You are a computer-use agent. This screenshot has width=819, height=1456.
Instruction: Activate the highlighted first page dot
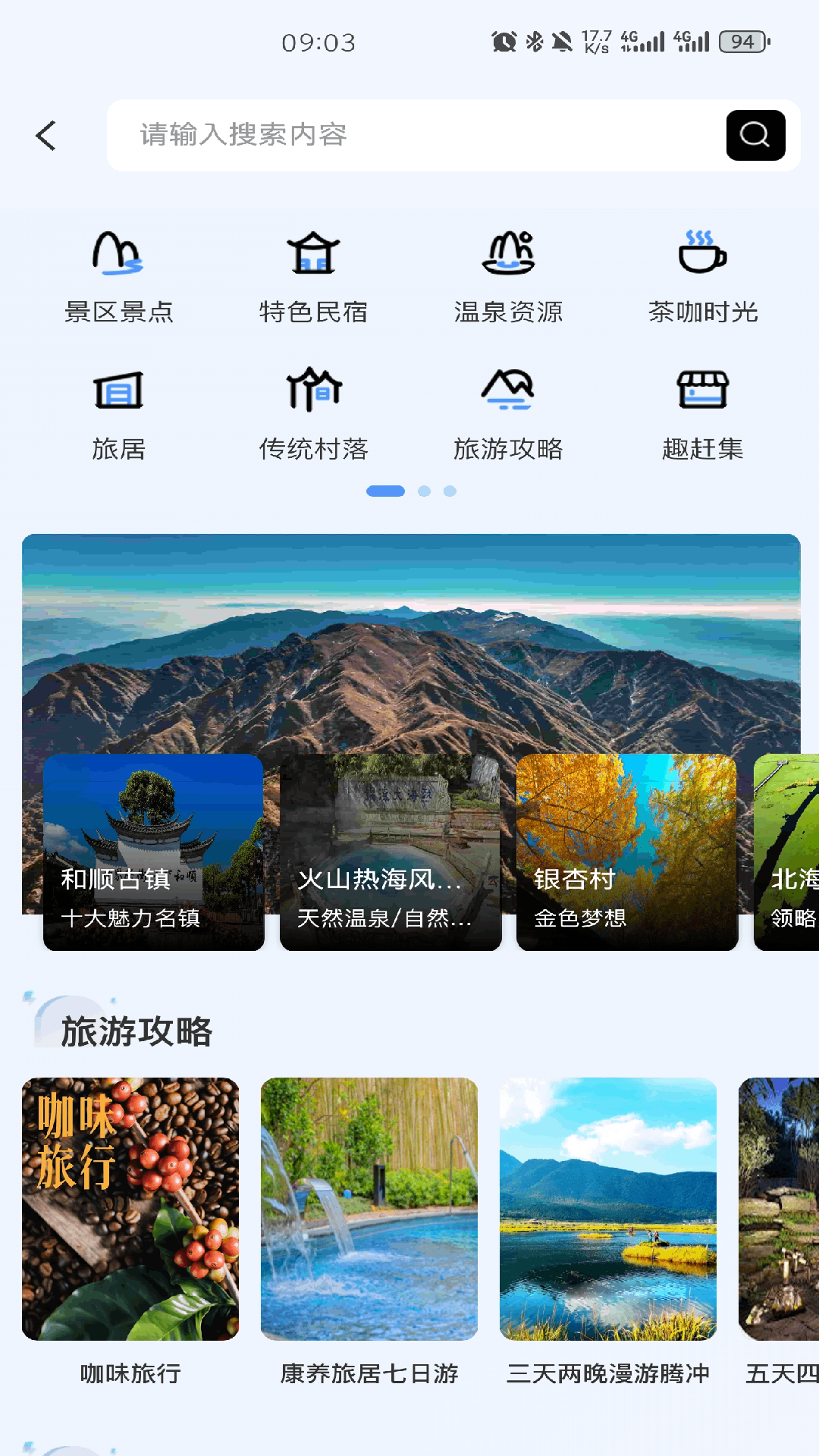point(385,491)
